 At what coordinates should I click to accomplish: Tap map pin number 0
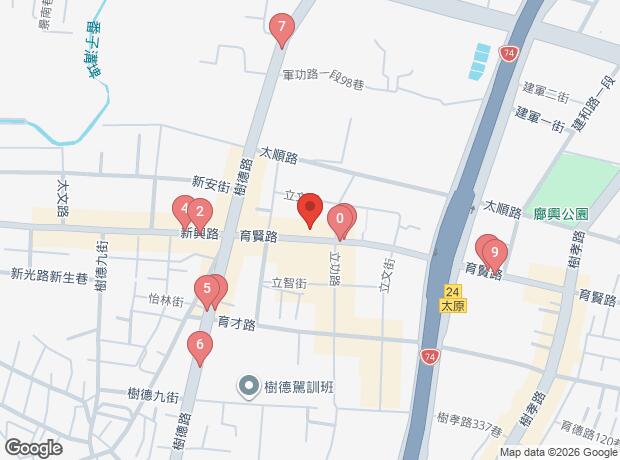[x=341, y=218]
